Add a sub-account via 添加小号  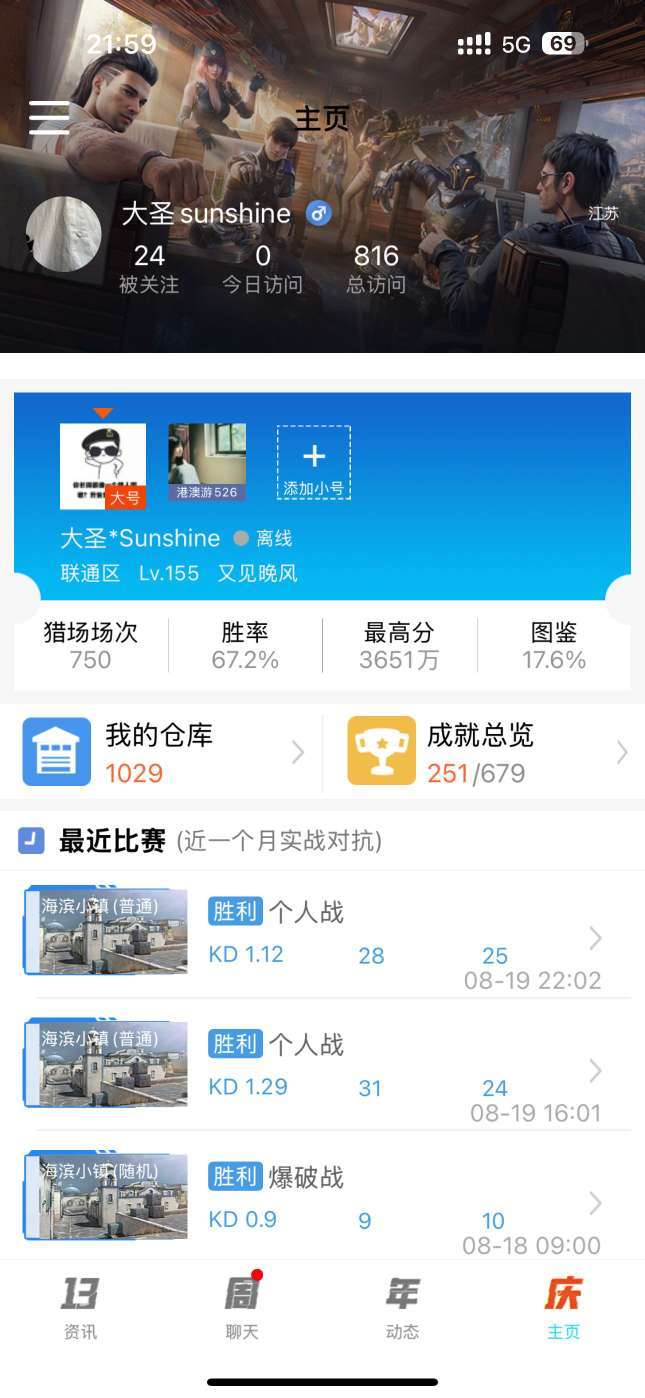coord(314,462)
